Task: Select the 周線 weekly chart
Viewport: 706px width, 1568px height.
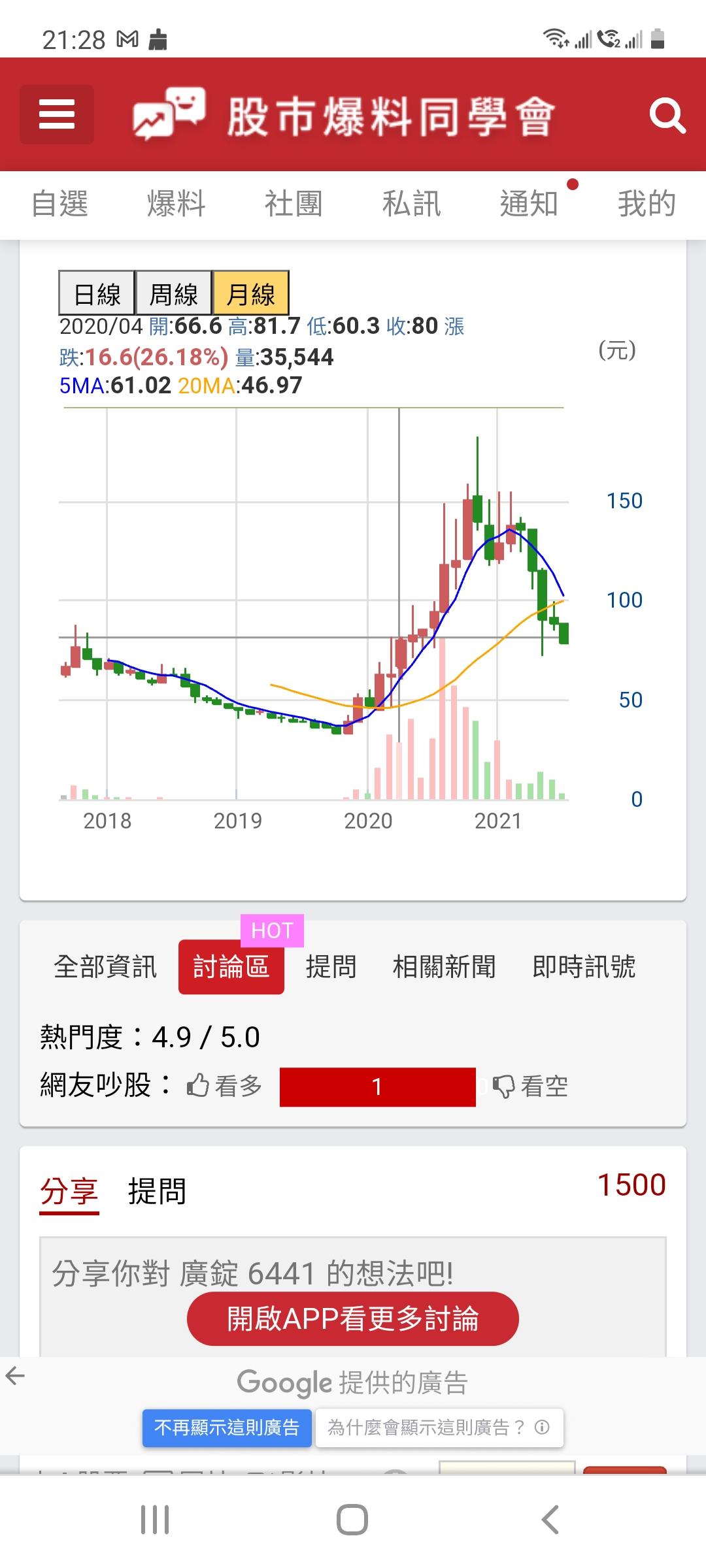Action: (173, 293)
